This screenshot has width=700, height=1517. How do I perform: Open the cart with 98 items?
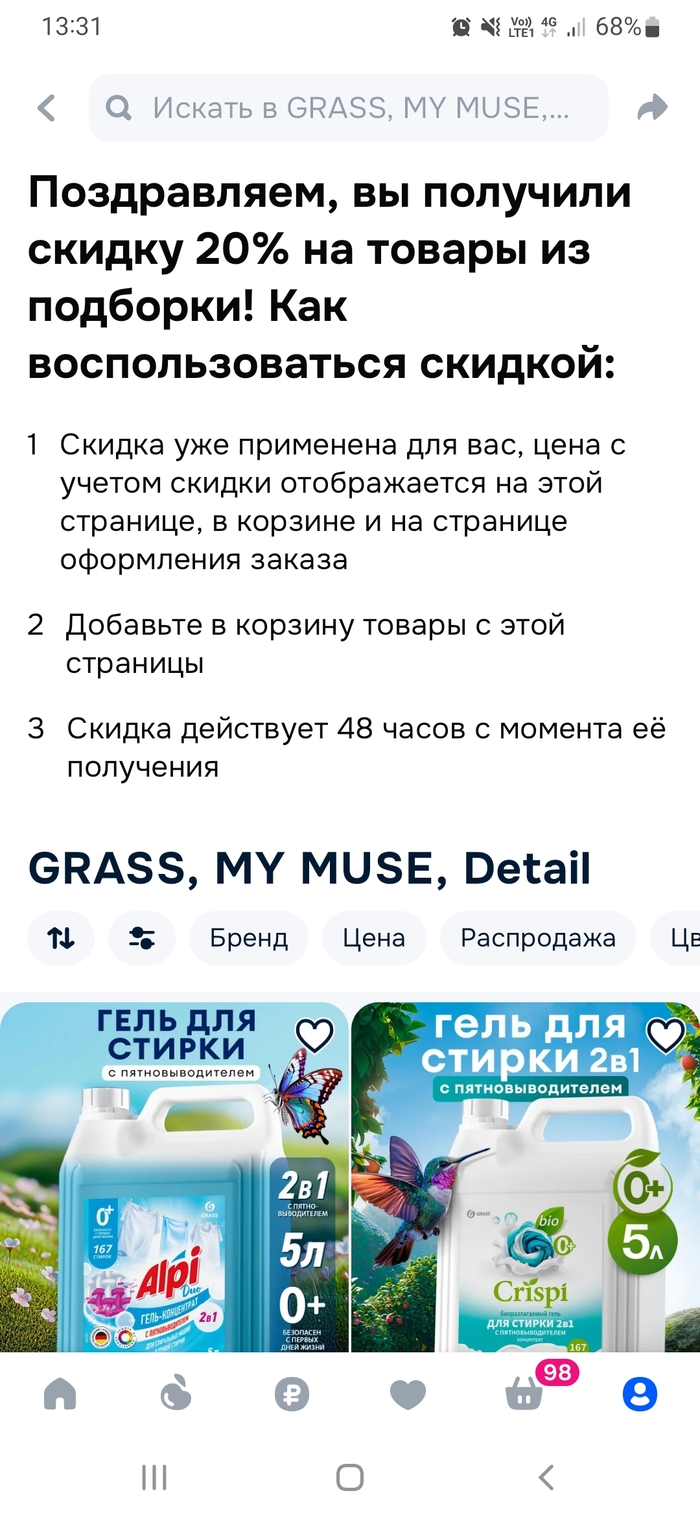tap(525, 1394)
